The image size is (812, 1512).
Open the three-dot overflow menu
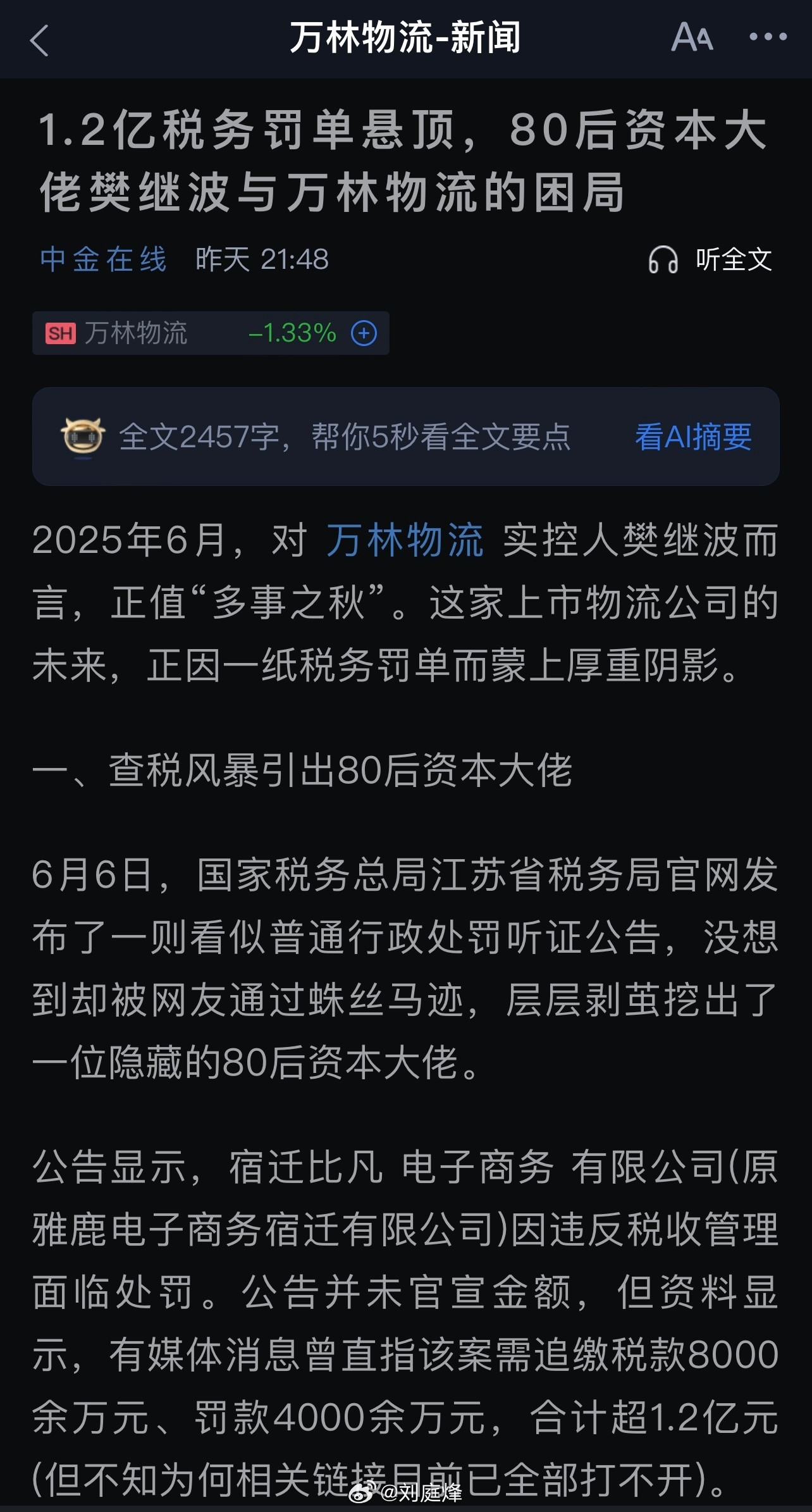point(768,37)
